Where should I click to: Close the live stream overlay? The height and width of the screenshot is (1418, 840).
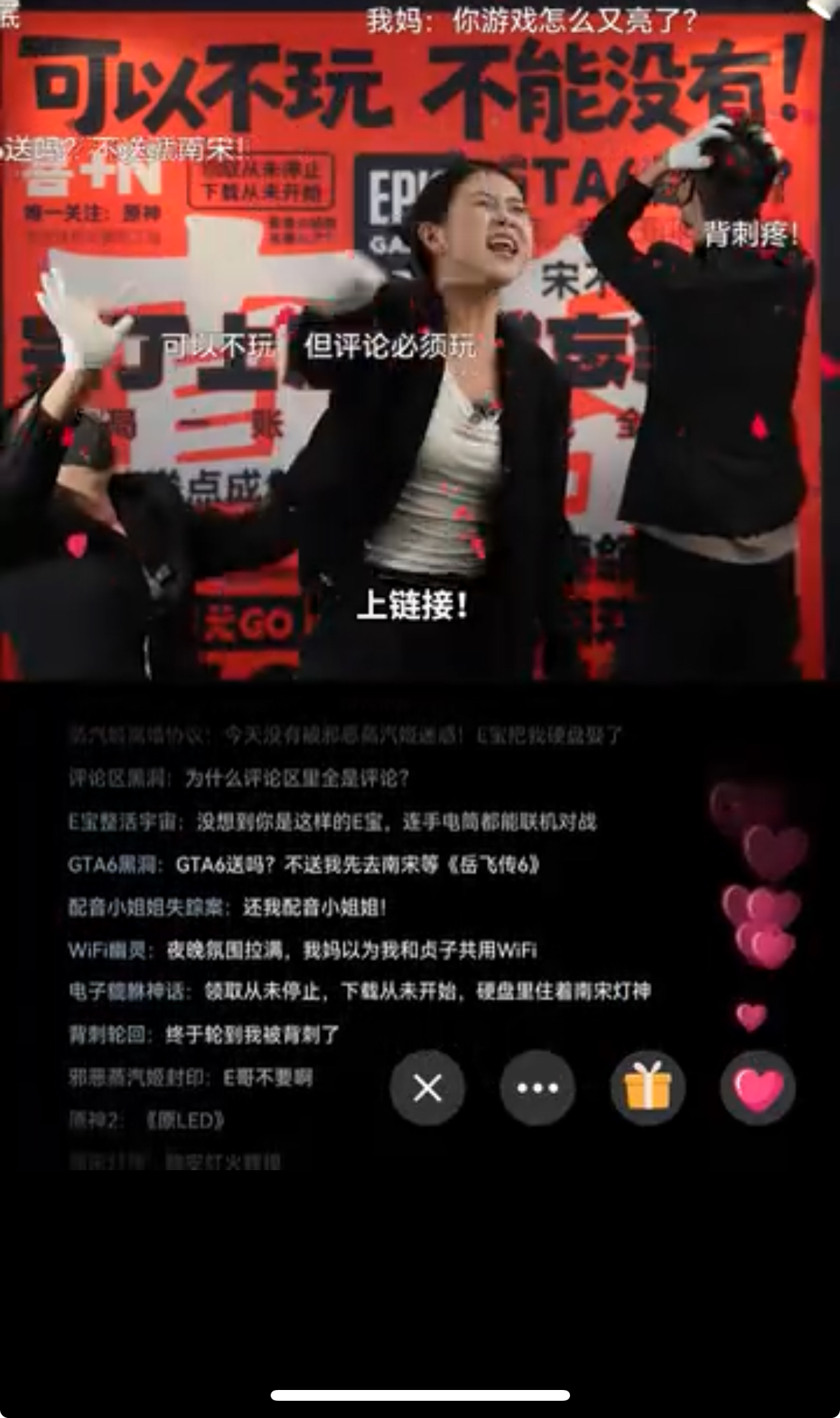(x=427, y=1088)
